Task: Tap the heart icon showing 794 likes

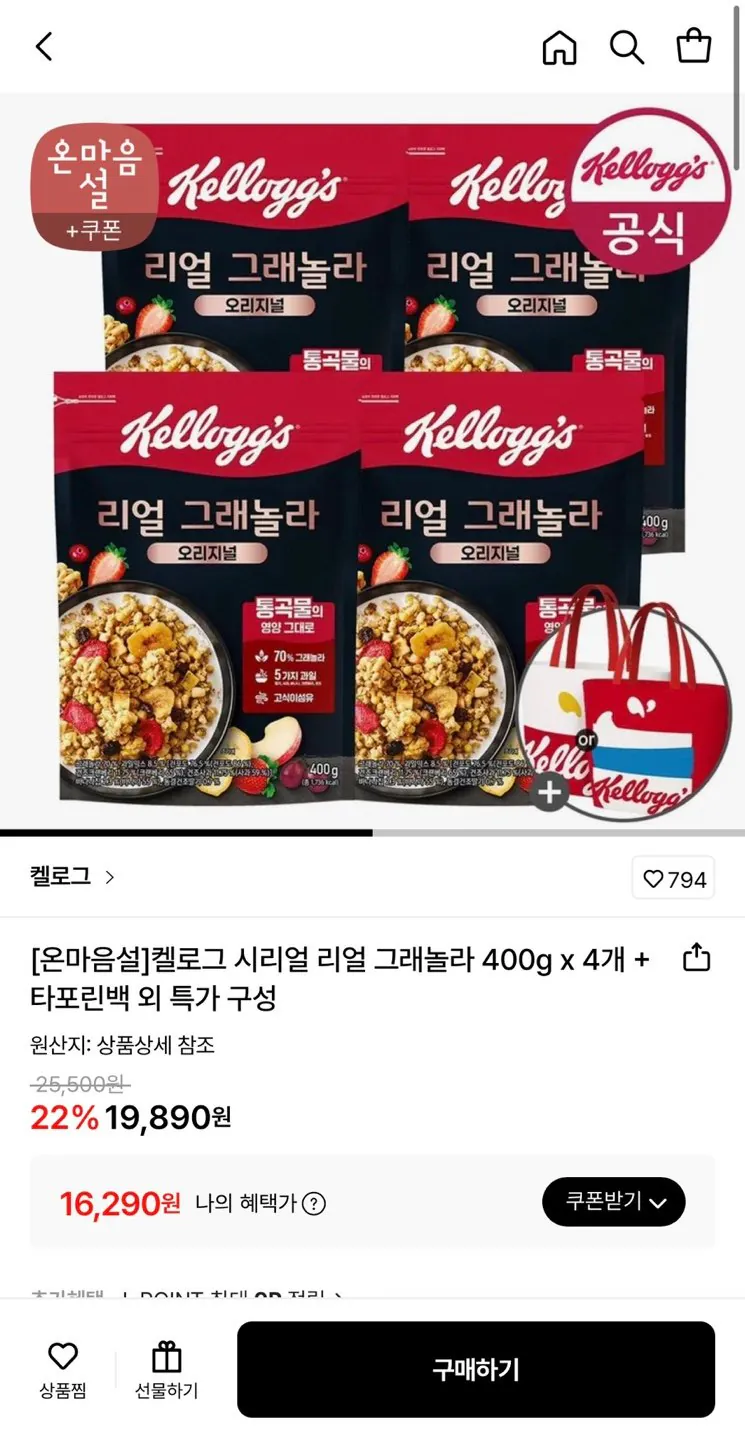Action: click(x=673, y=878)
